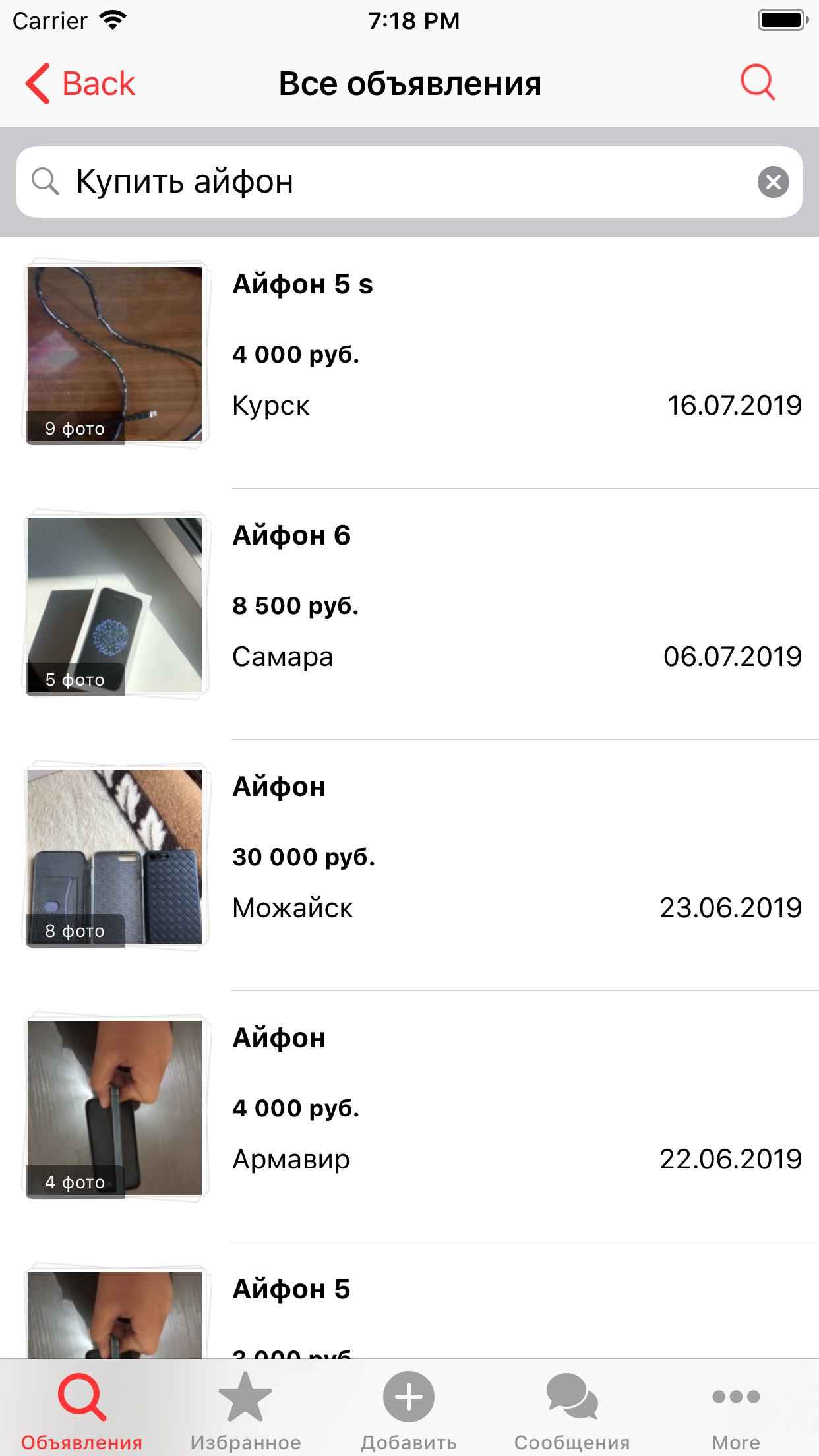Clear the search query with the x icon

(x=773, y=182)
